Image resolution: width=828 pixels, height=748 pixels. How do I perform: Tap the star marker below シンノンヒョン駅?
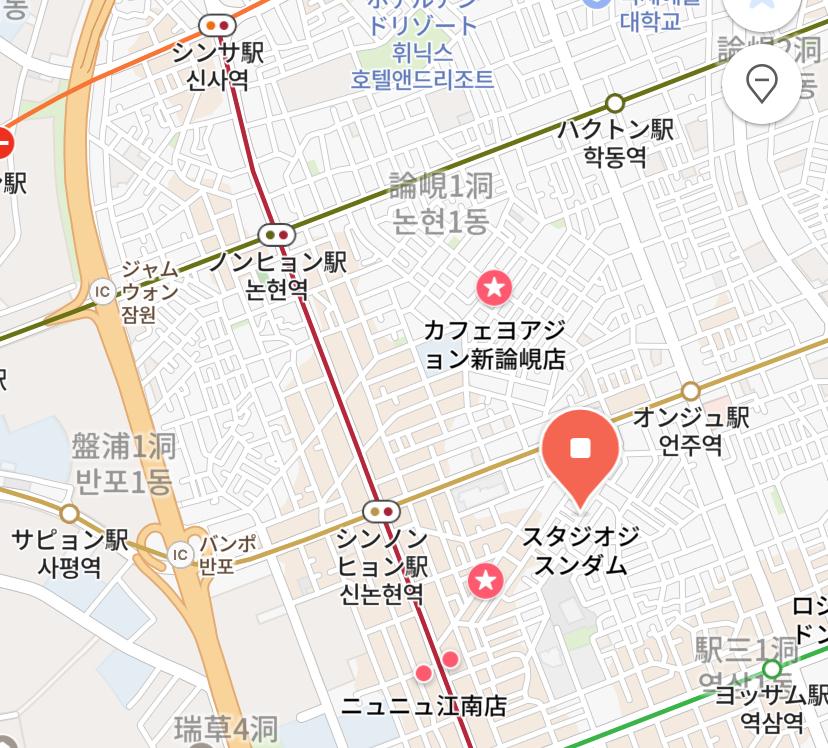(486, 579)
